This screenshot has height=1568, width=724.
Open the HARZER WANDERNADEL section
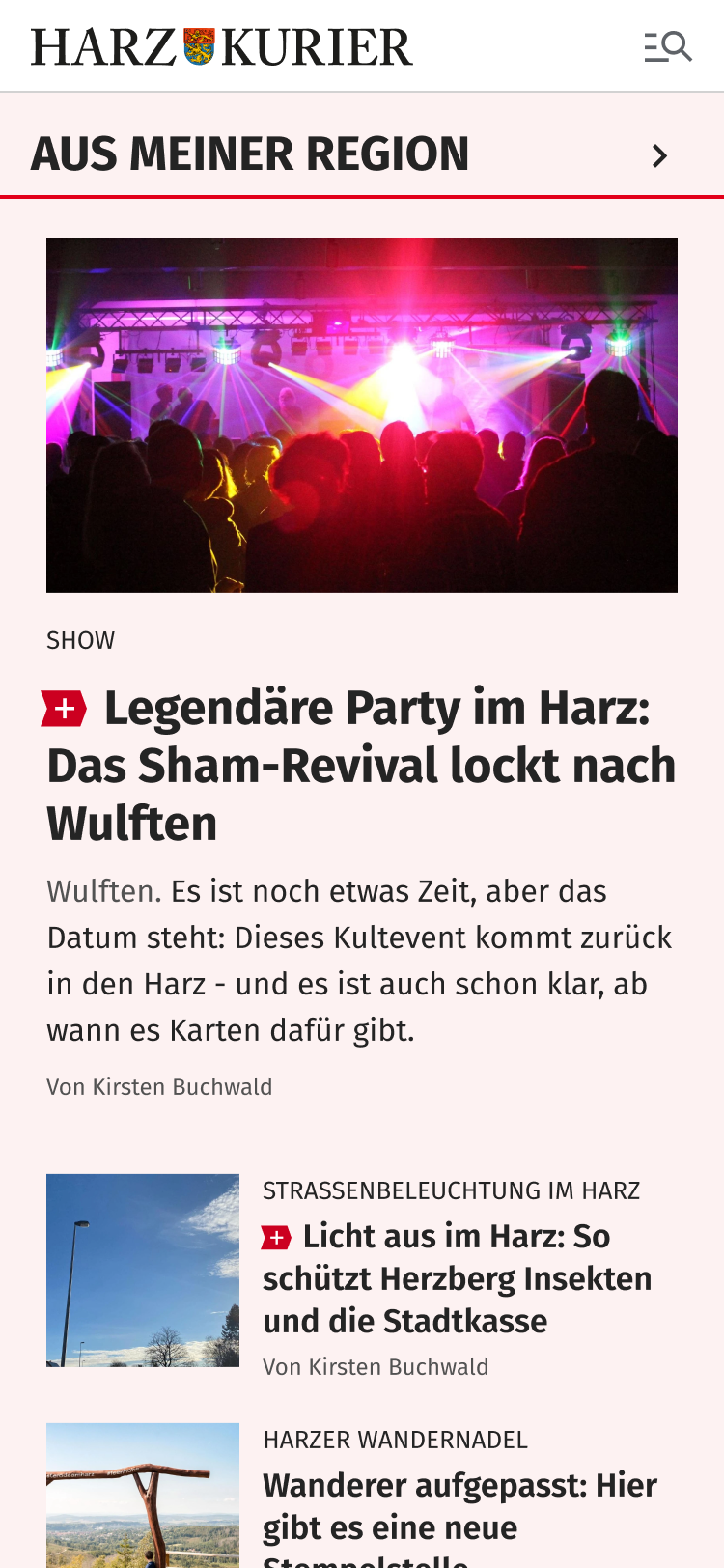(396, 1439)
